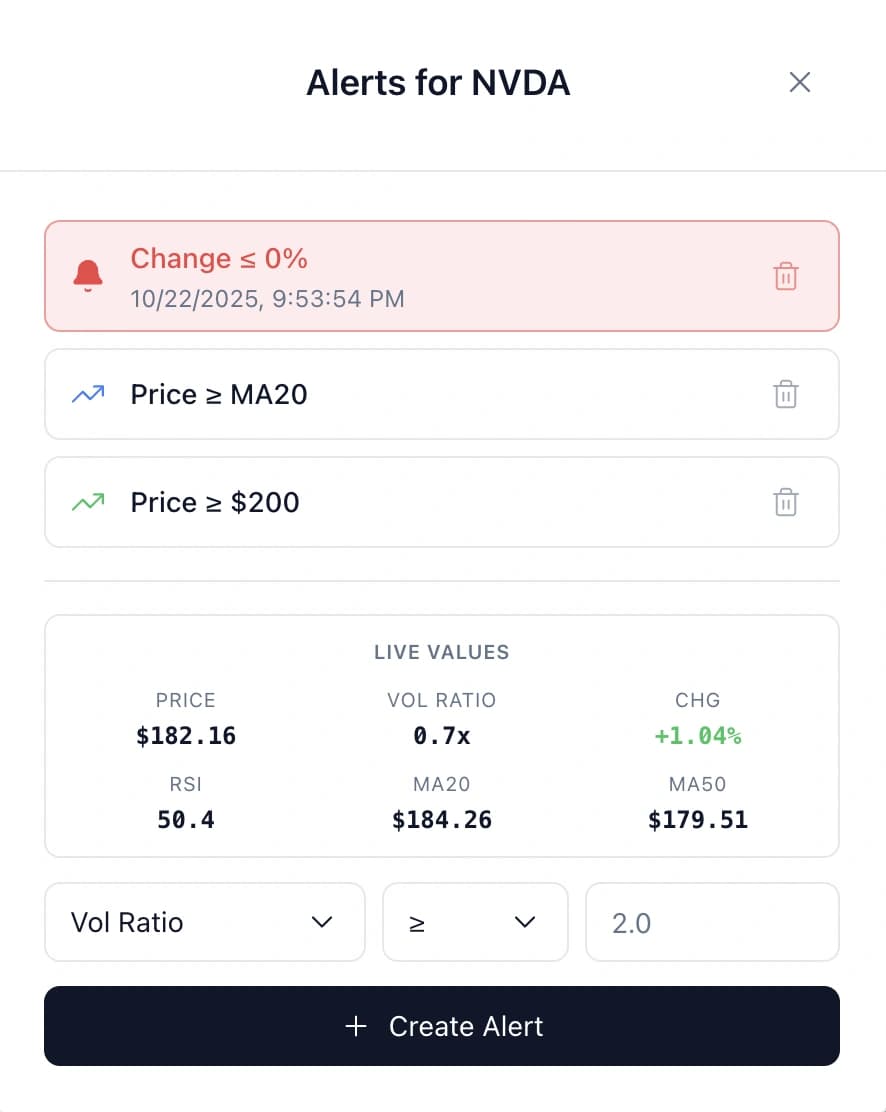
Task: Open the Vol Ratio metric dropdown
Action: 204,922
